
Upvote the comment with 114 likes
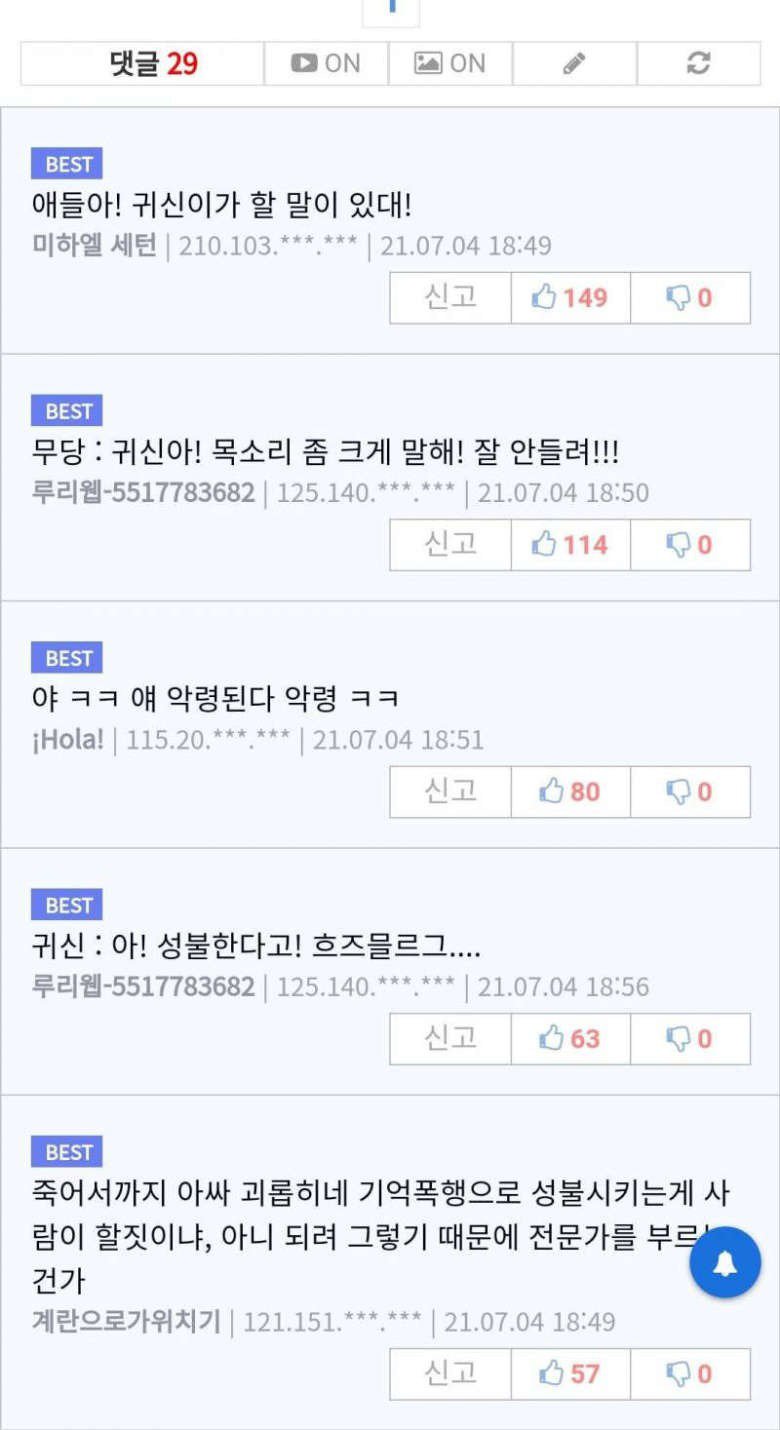click(x=570, y=545)
